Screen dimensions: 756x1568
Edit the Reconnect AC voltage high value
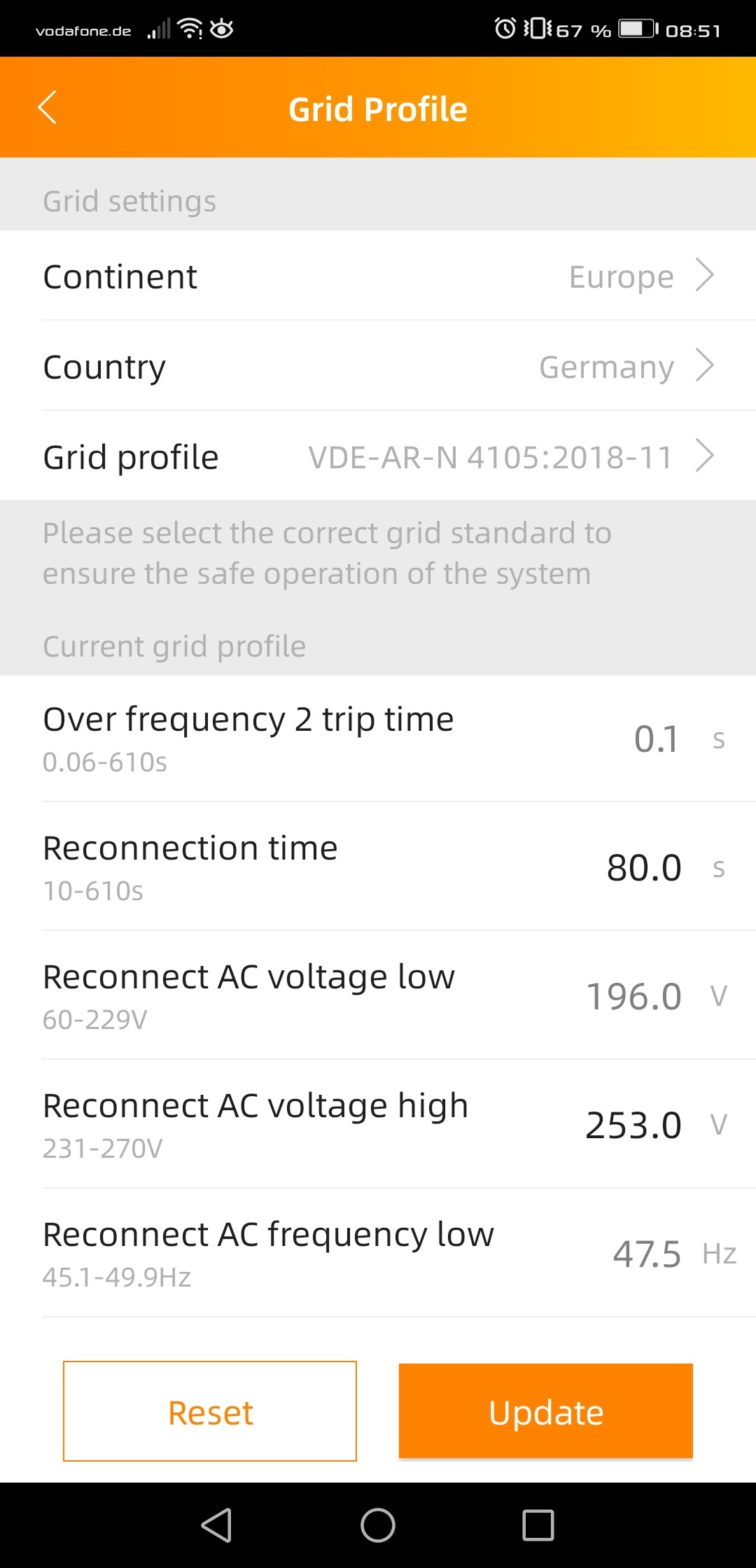pos(633,1126)
